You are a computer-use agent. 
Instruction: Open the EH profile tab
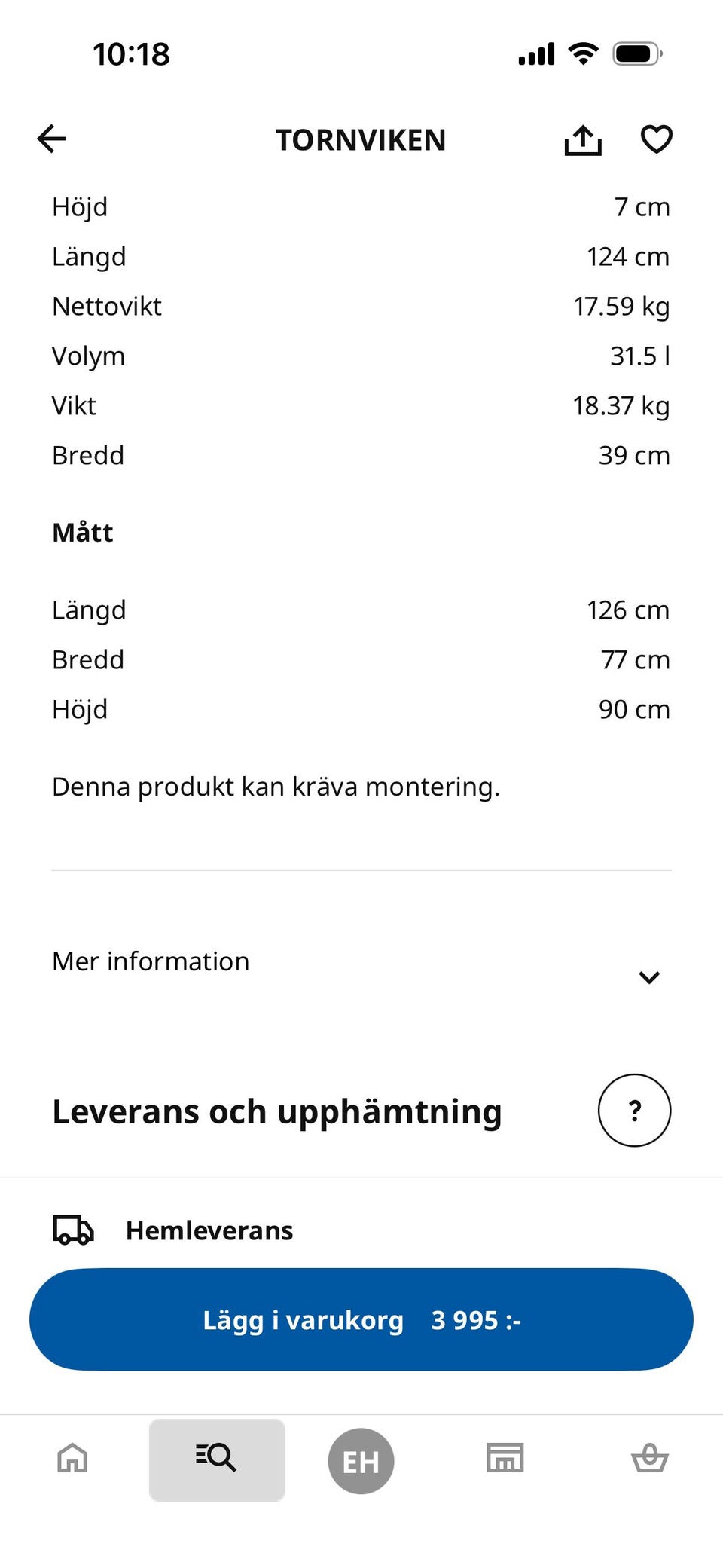pos(361,1461)
